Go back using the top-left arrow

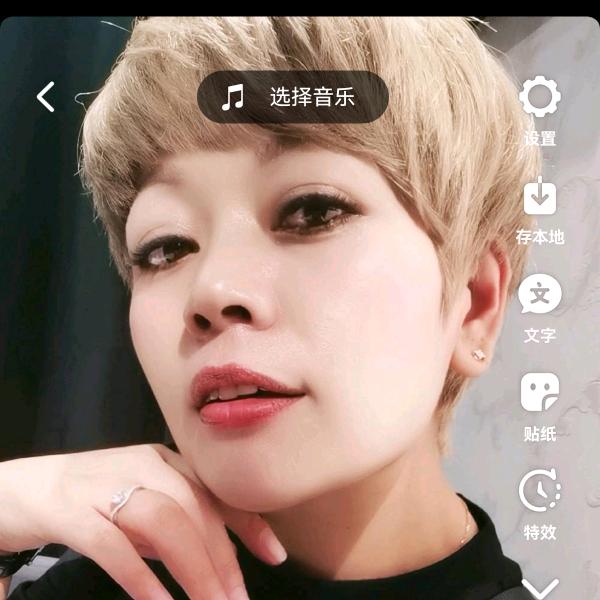[46, 97]
